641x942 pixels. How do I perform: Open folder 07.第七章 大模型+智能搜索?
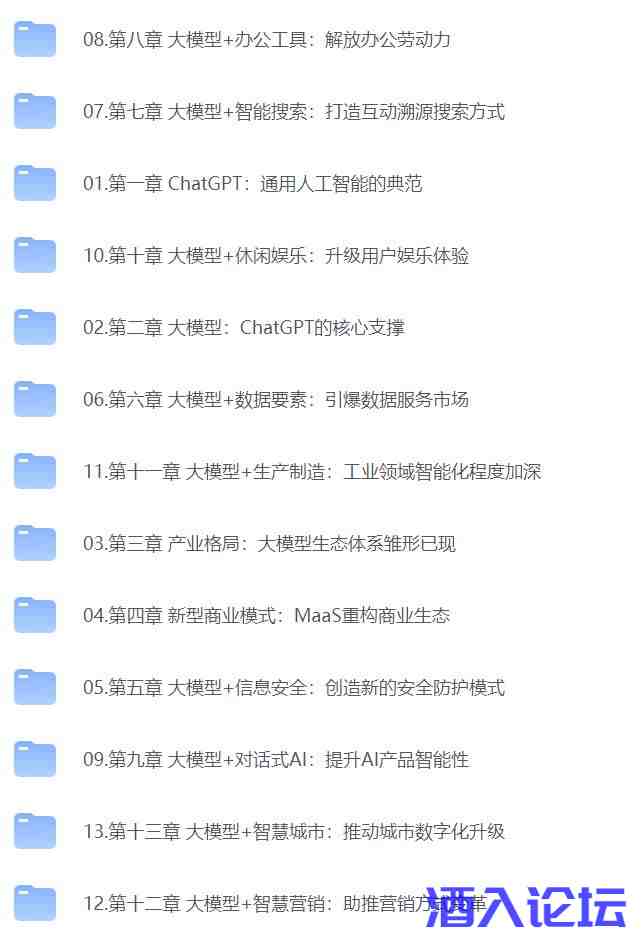click(293, 112)
